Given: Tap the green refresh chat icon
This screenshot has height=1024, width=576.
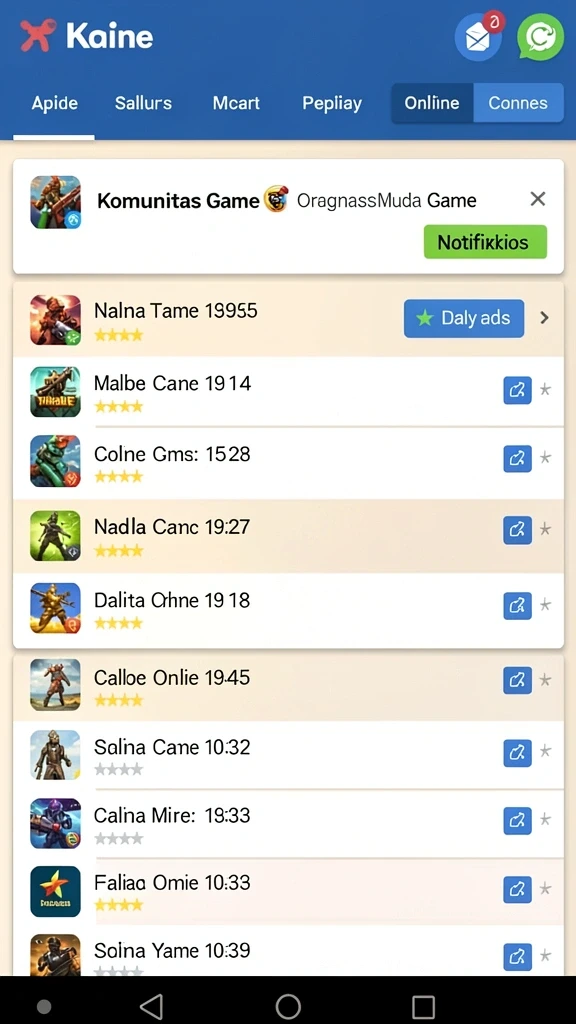Looking at the screenshot, I should point(540,38).
